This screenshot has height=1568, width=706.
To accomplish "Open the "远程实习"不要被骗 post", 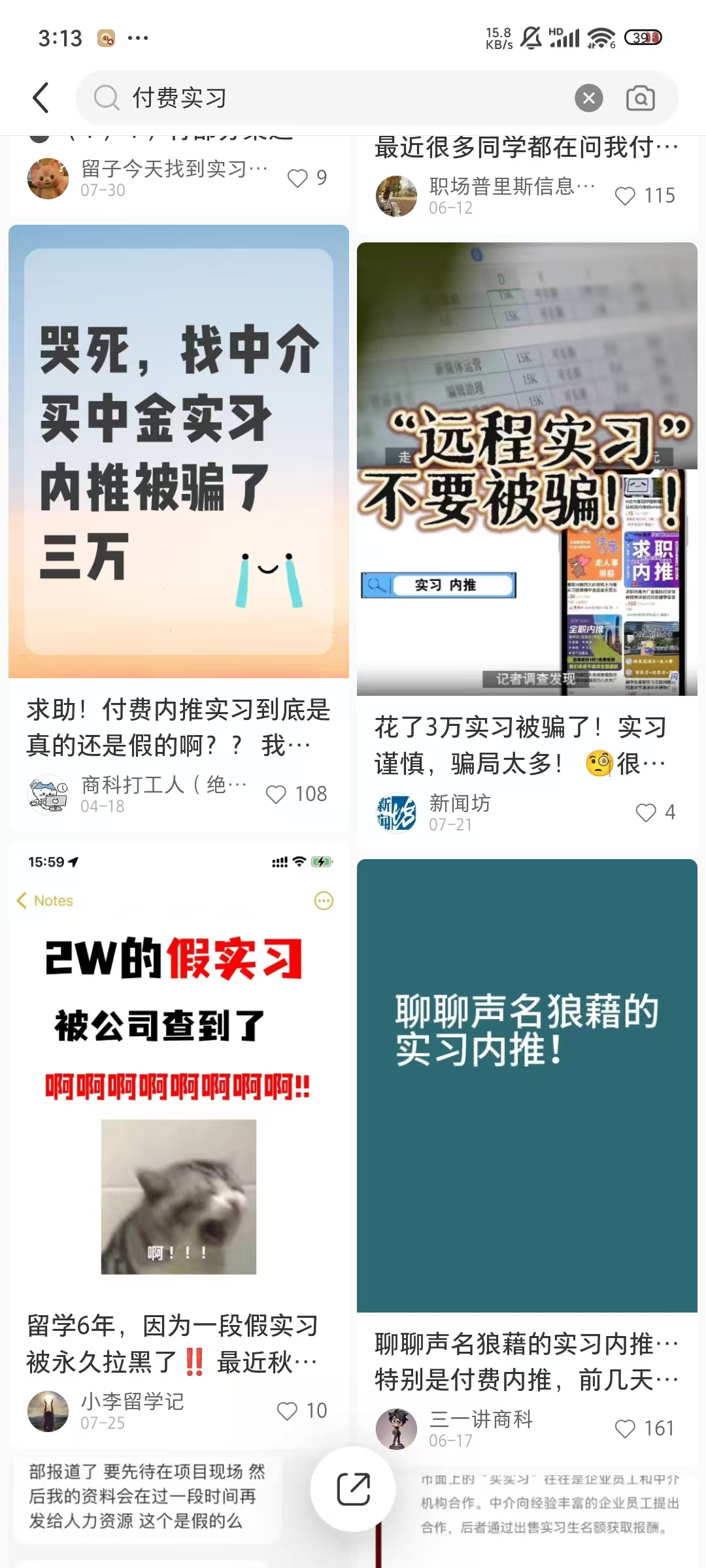I will 527,468.
